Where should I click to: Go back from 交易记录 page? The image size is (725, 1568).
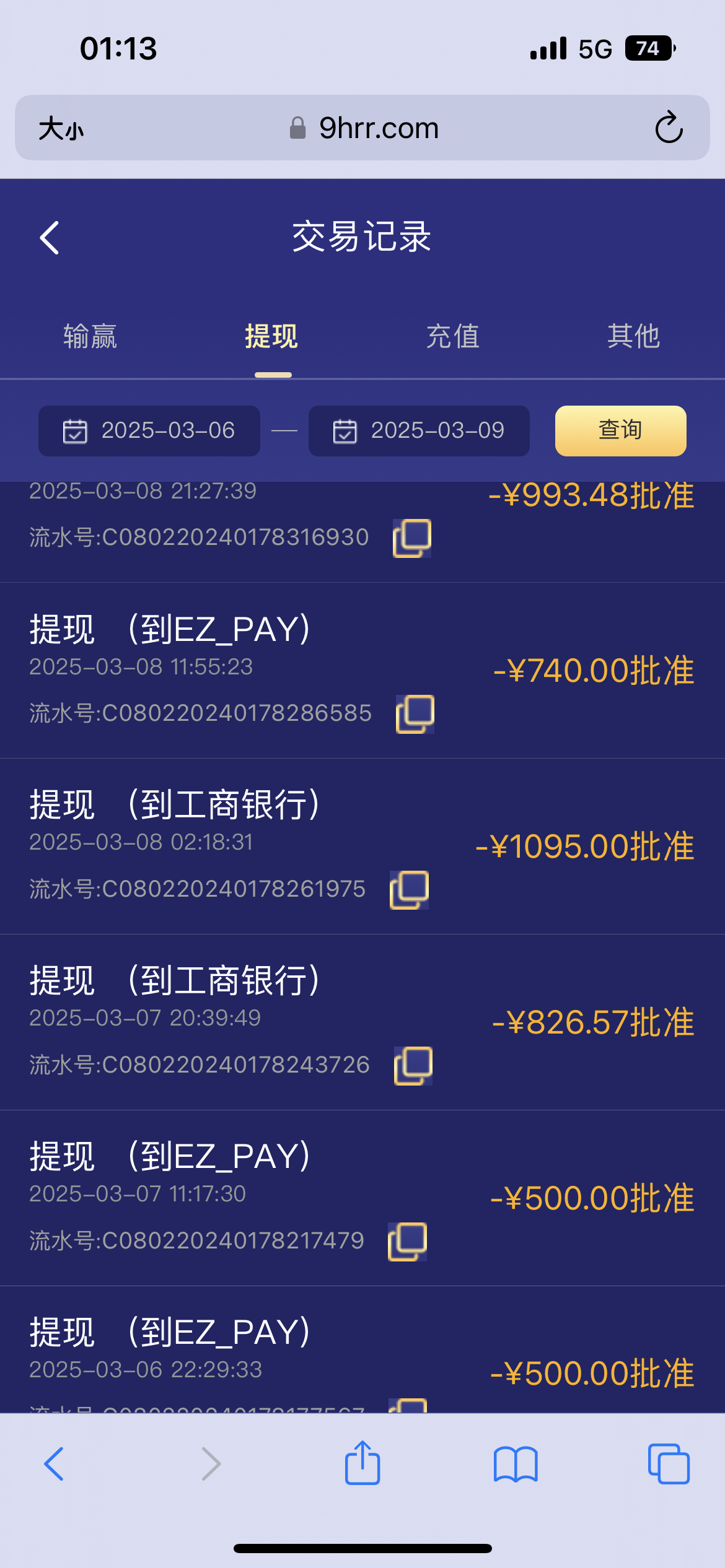point(50,238)
